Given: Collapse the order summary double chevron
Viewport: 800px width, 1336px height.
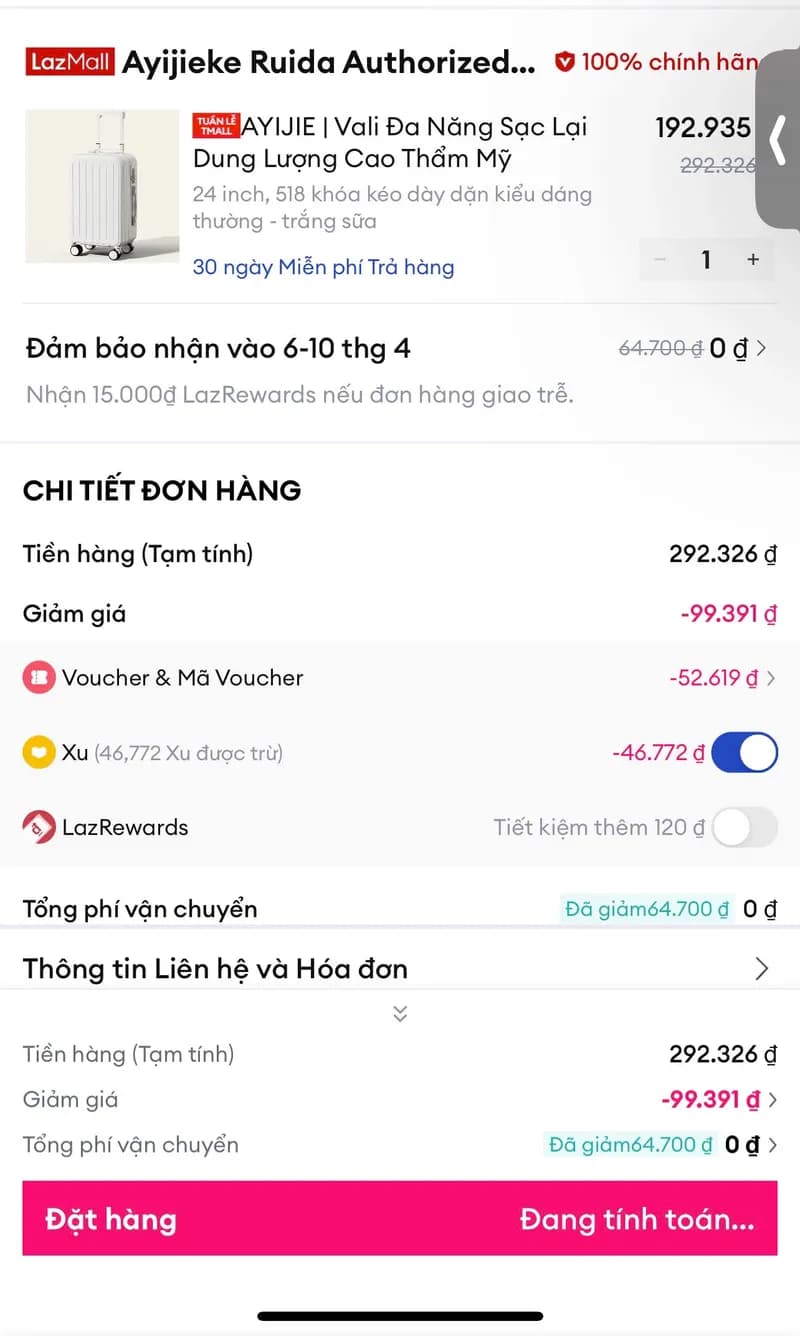Looking at the screenshot, I should pyautogui.click(x=400, y=1014).
